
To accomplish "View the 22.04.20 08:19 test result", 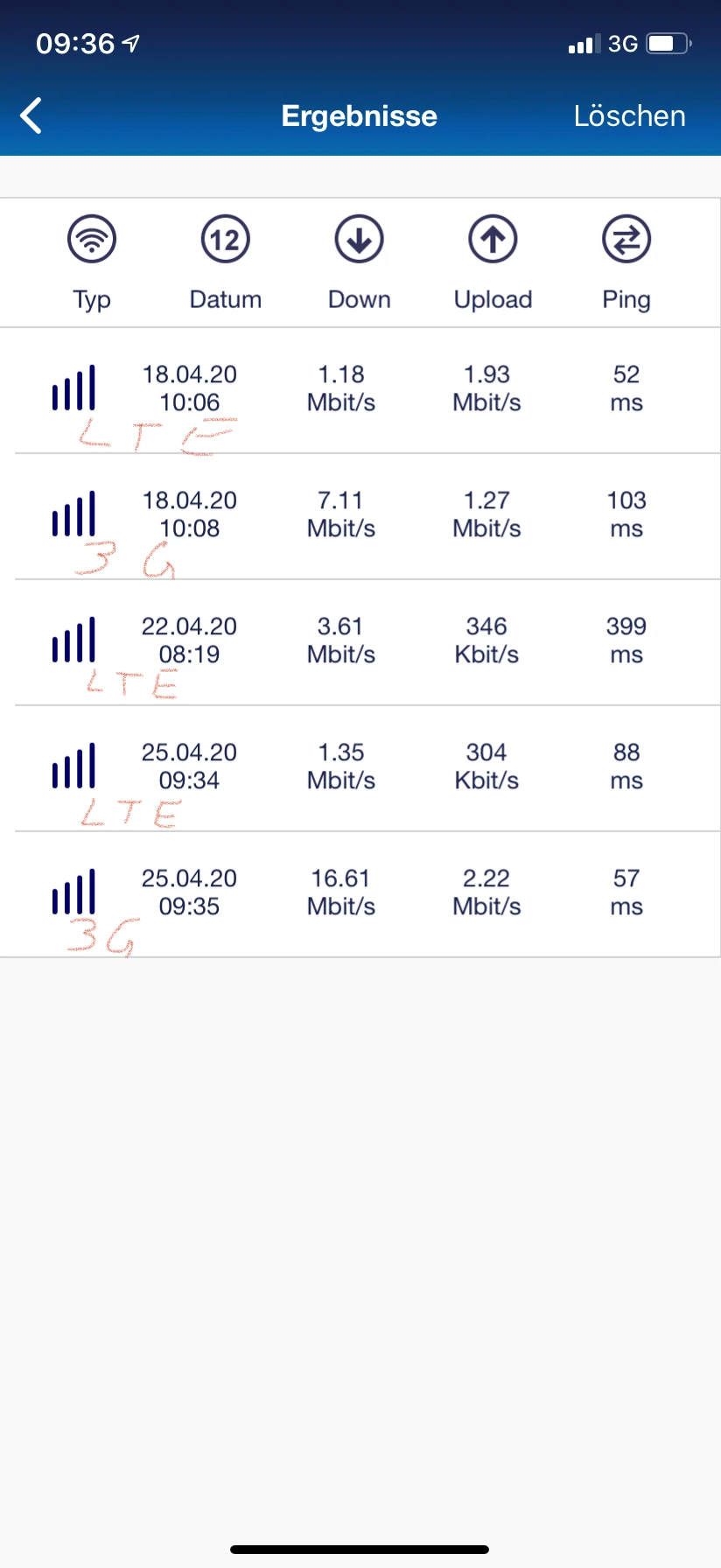I will pyautogui.click(x=360, y=641).
